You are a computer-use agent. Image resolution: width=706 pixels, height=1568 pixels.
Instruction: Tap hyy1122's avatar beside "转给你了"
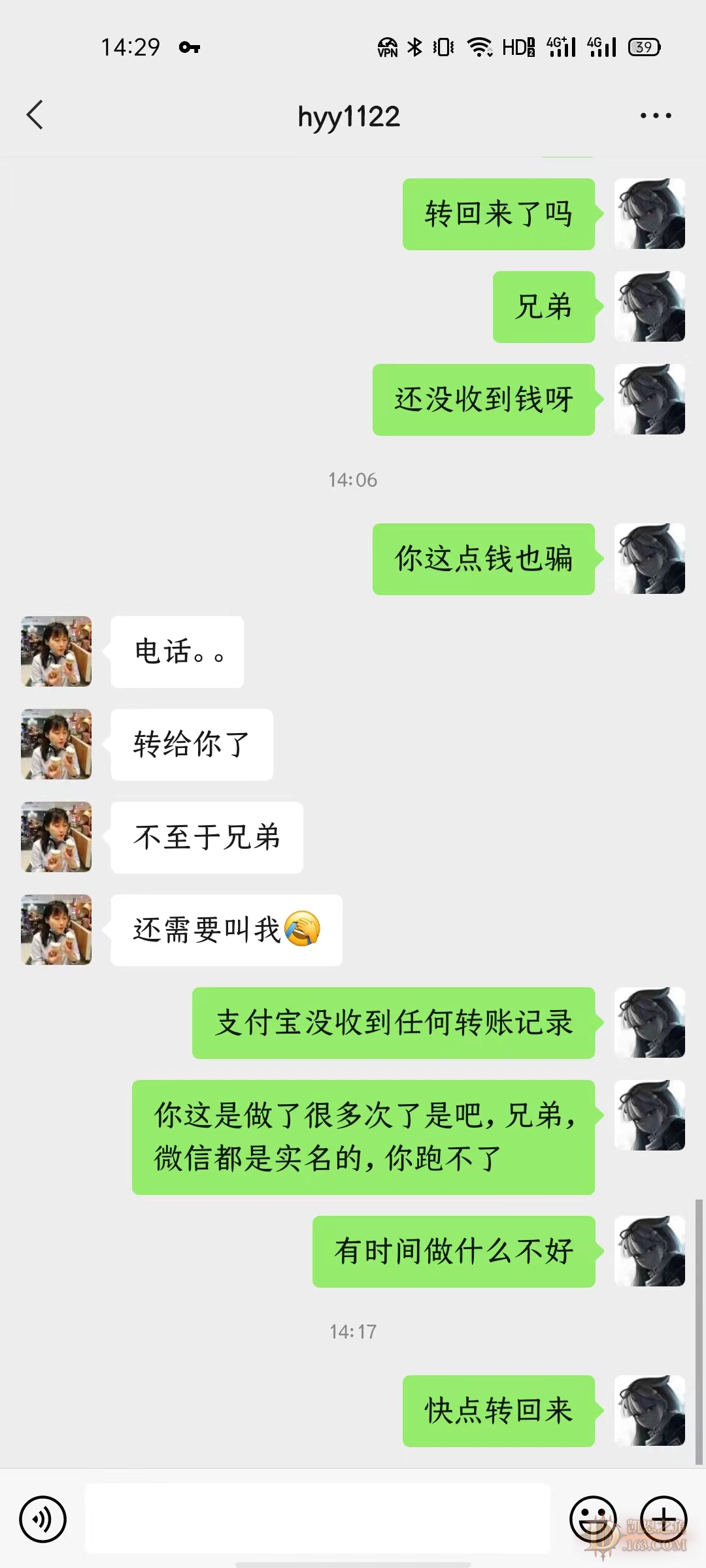point(56,744)
